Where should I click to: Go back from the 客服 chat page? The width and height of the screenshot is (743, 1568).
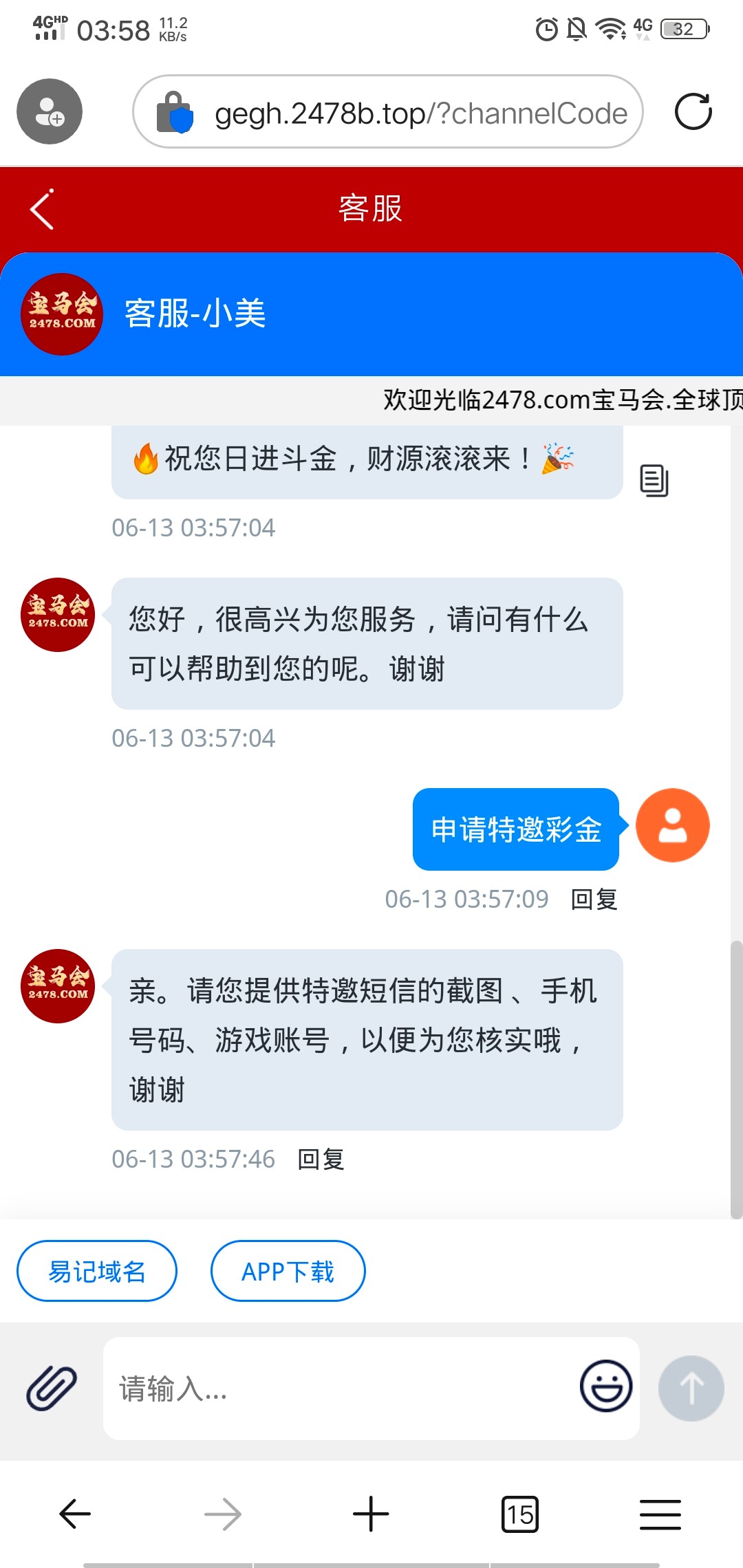[42, 209]
